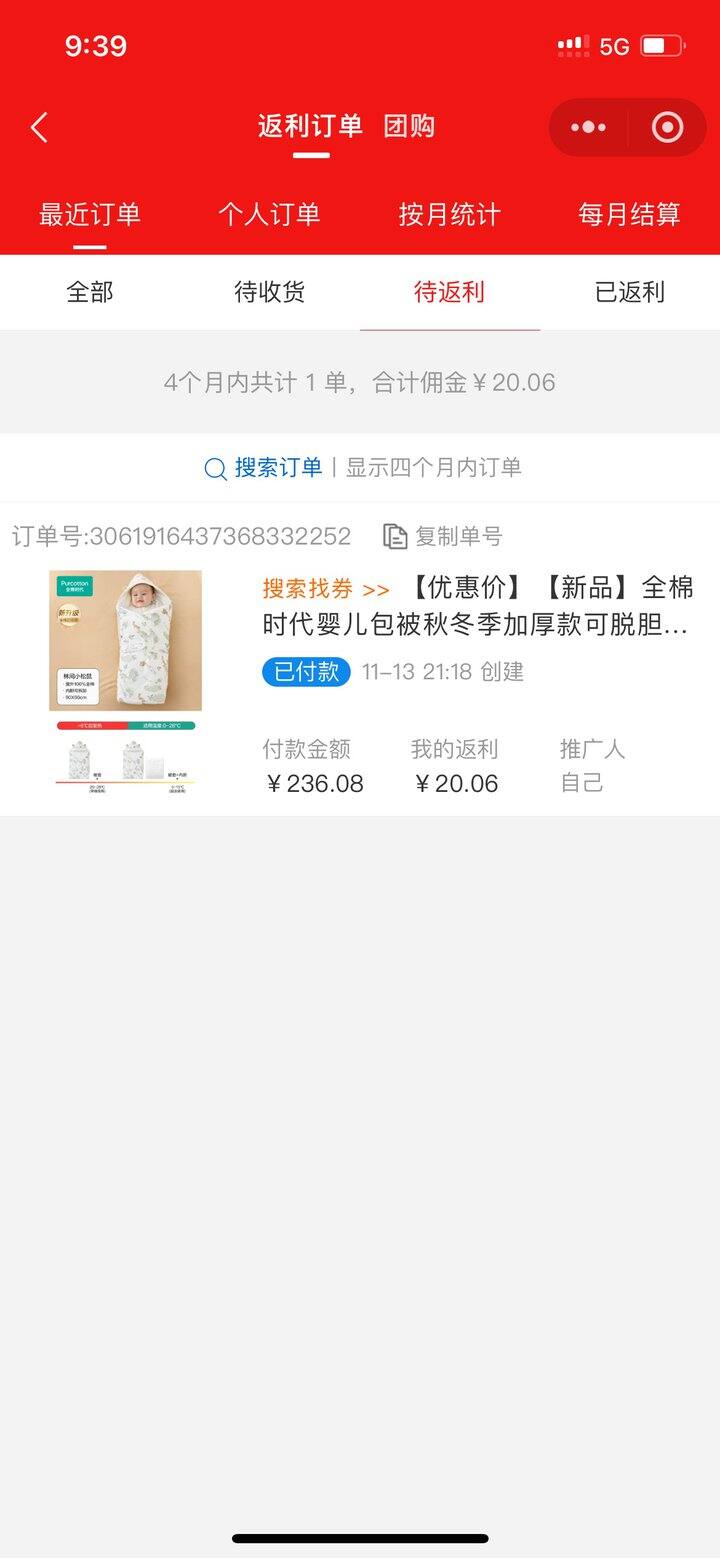This screenshot has height=1558, width=720.
Task: View the 每月结算 tab
Action: pyautogui.click(x=629, y=214)
